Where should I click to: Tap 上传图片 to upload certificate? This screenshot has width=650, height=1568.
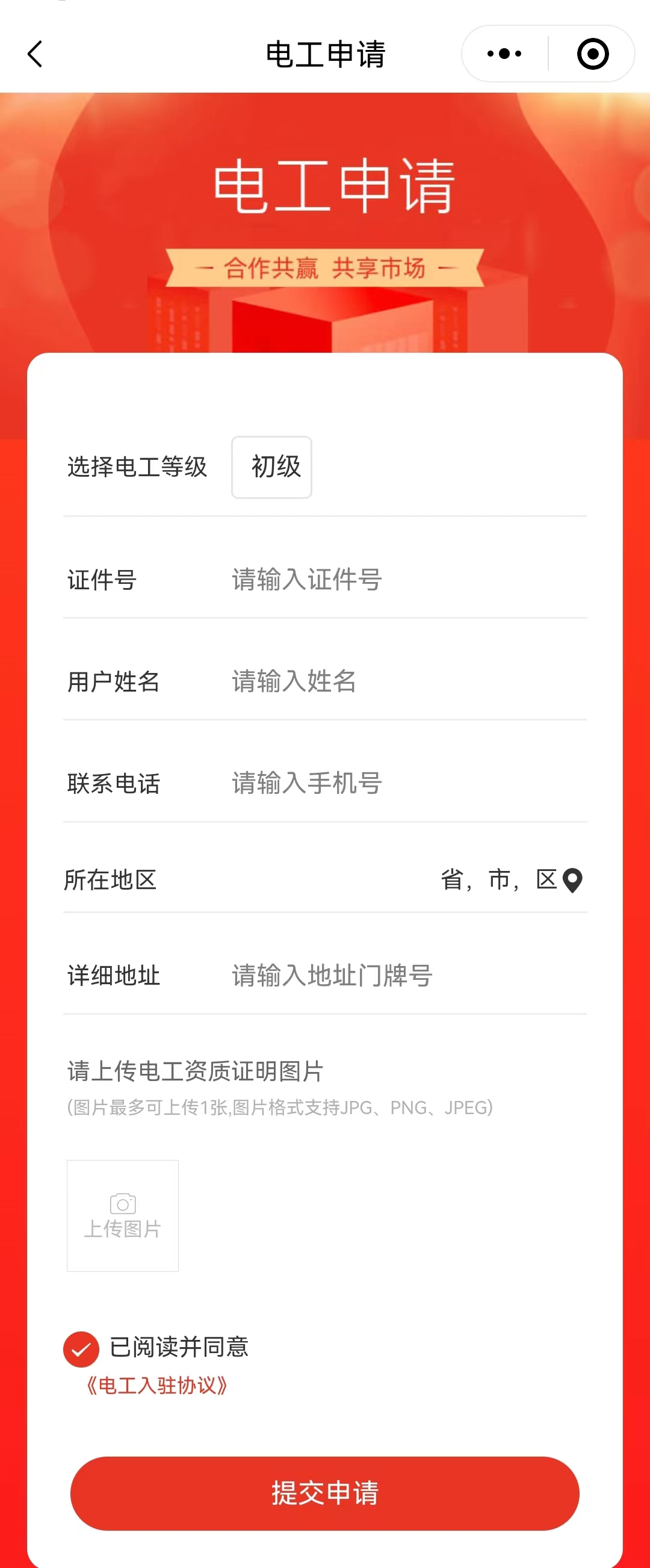click(122, 1215)
